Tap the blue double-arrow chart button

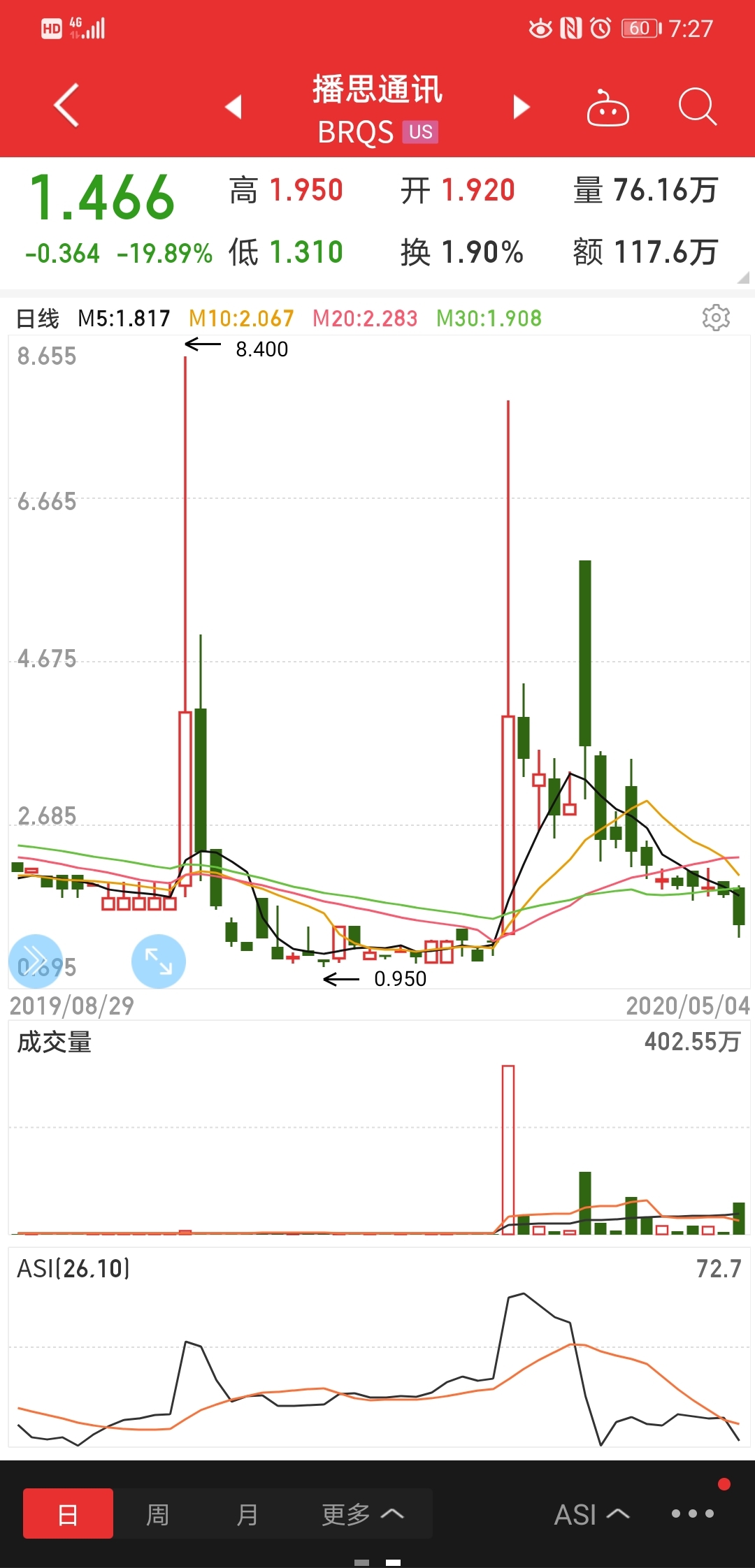36,961
